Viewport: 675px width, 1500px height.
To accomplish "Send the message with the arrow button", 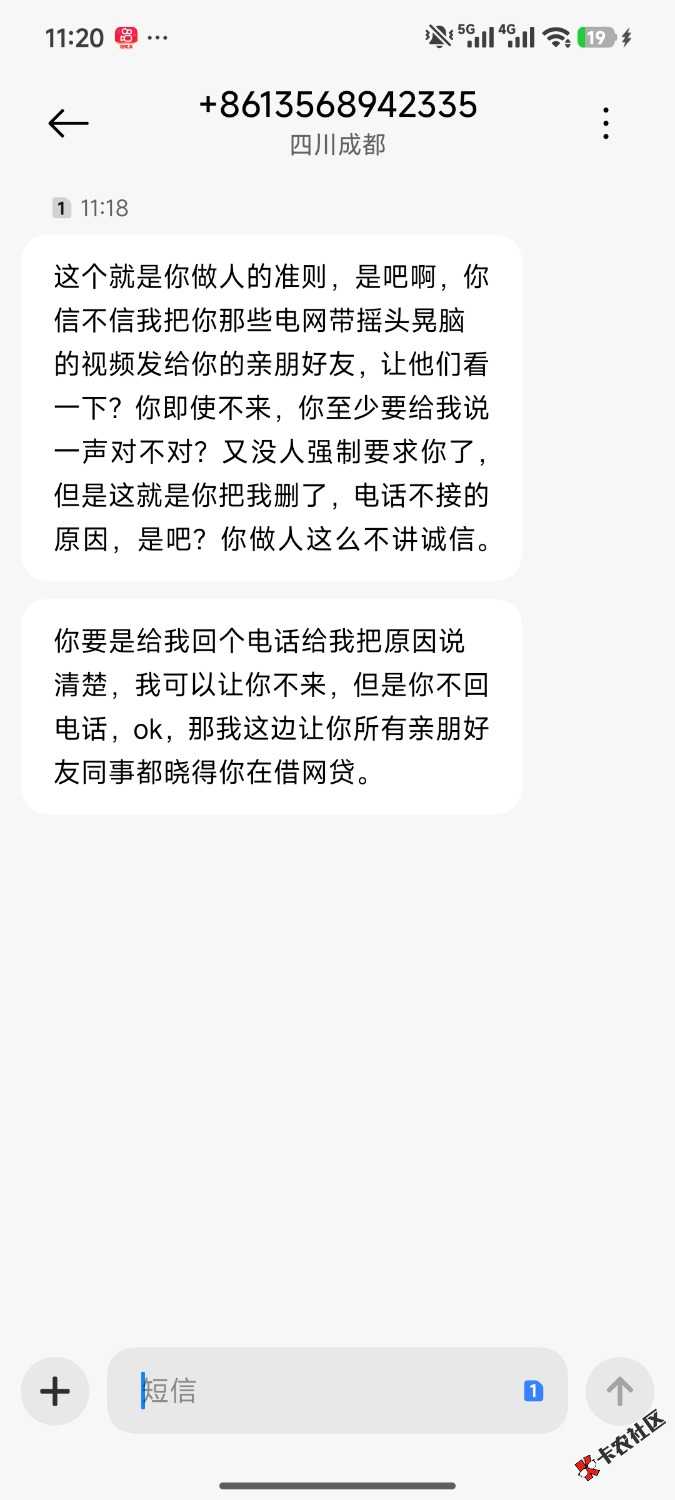I will click(620, 1390).
